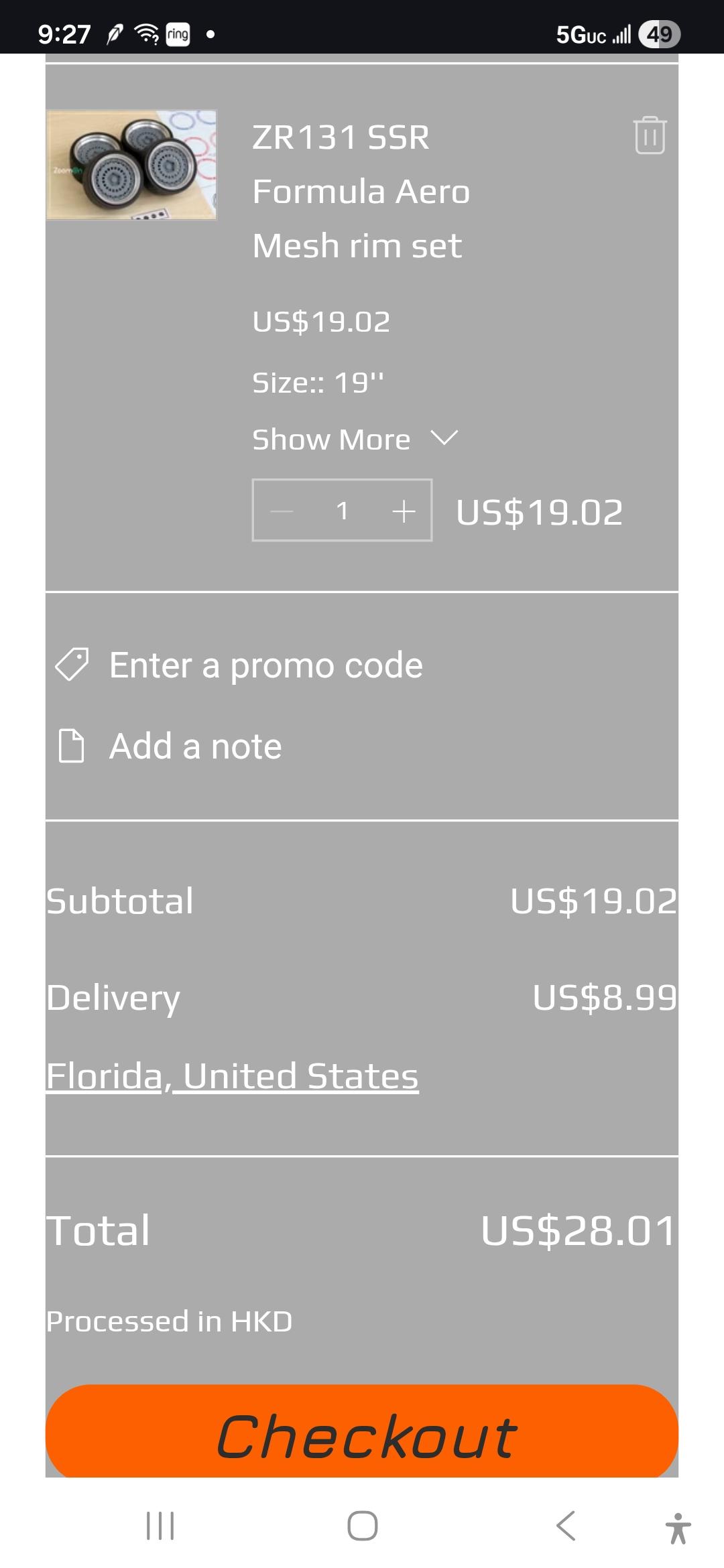Screen dimensions: 724x1568
Task: Open the ZR131 SSR rim set product image
Action: [131, 165]
